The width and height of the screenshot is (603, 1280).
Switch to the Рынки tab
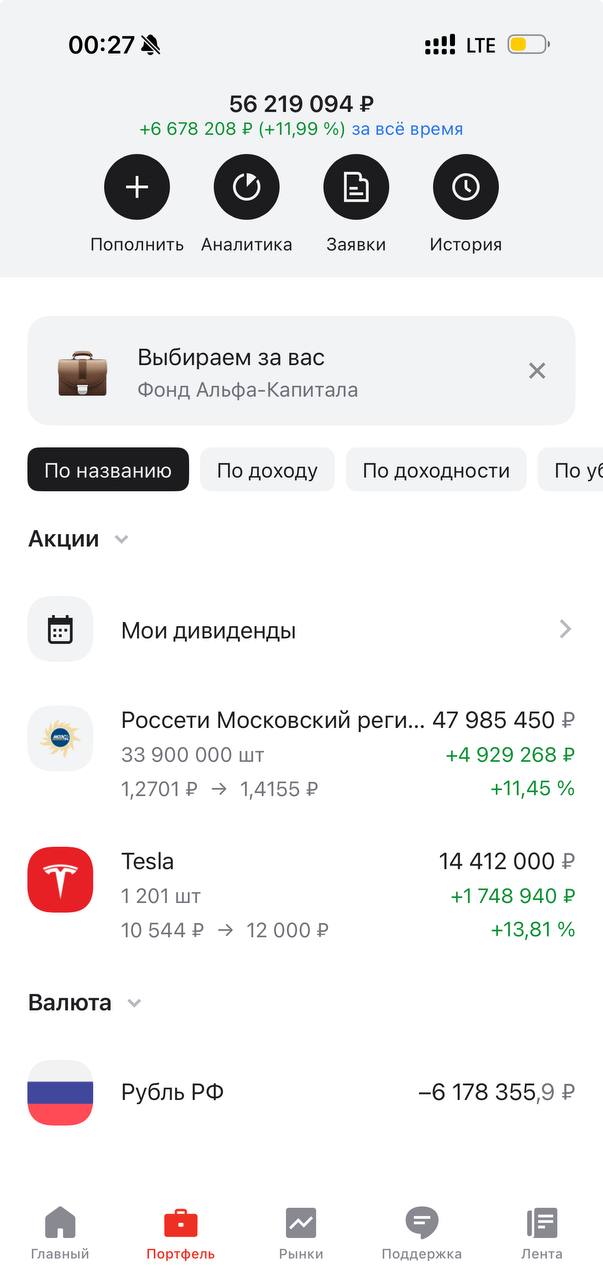[301, 1234]
